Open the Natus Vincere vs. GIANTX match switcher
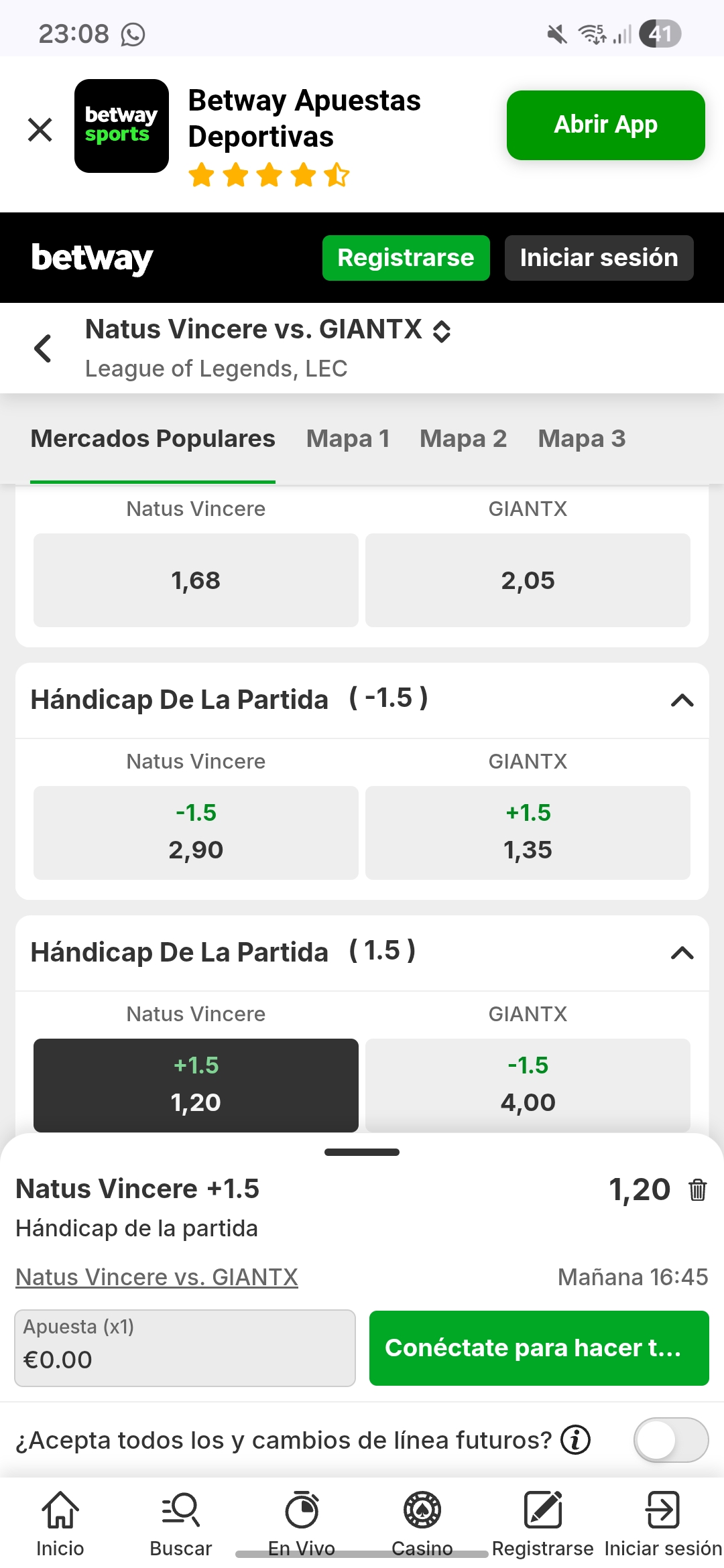724x1568 pixels. (x=441, y=330)
